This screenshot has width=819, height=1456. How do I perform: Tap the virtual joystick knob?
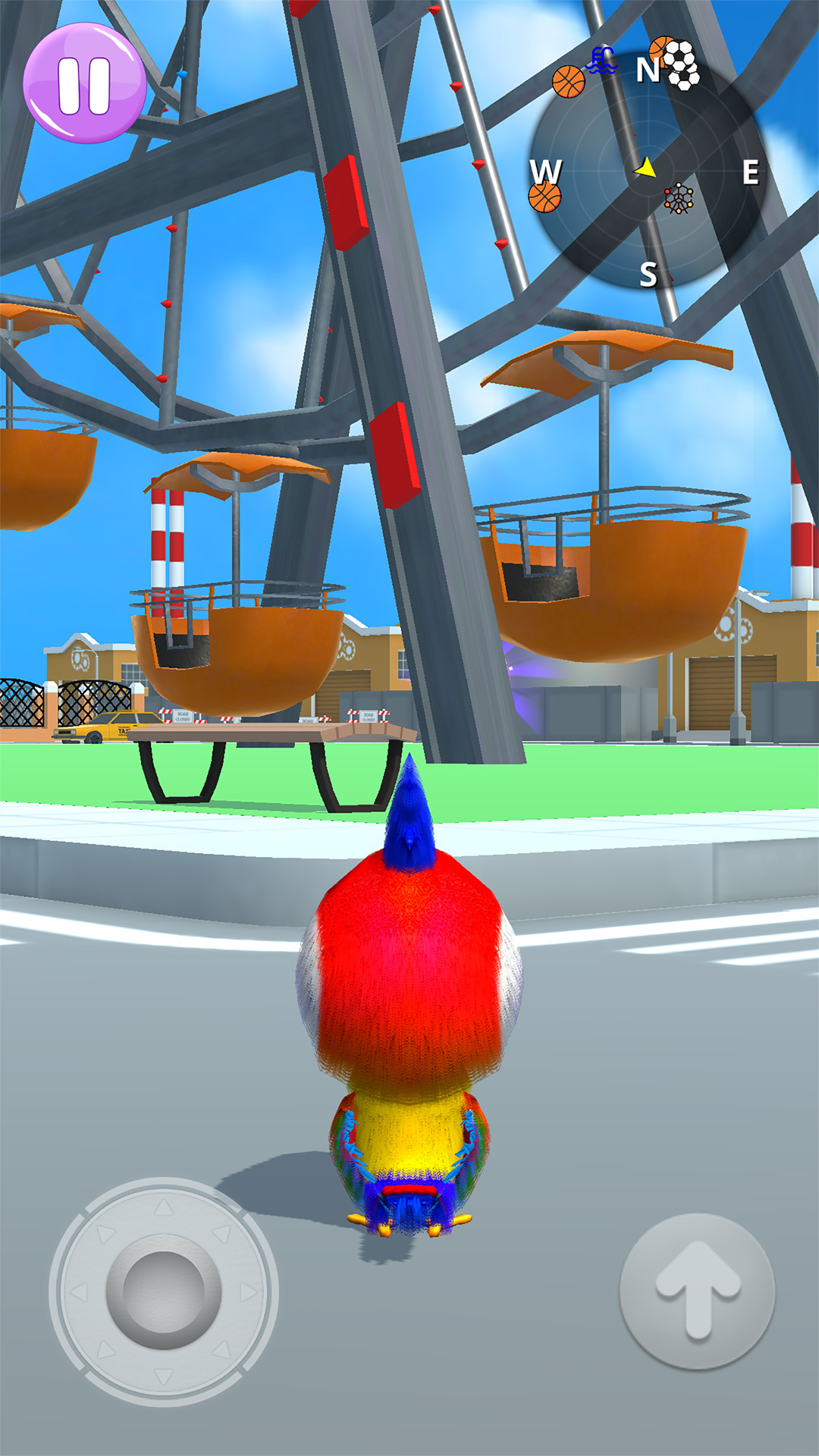pos(164,1300)
